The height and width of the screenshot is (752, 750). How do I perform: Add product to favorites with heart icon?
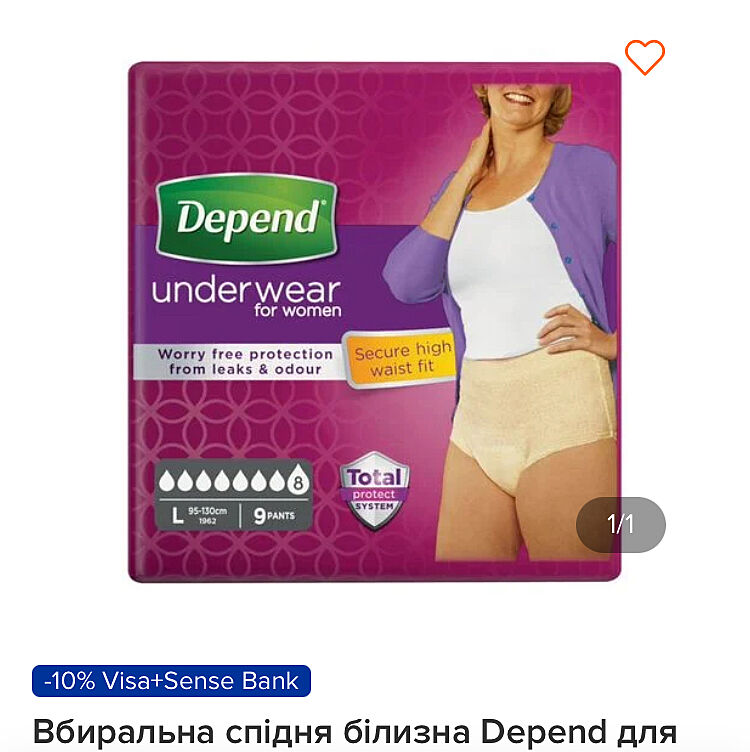point(645,57)
